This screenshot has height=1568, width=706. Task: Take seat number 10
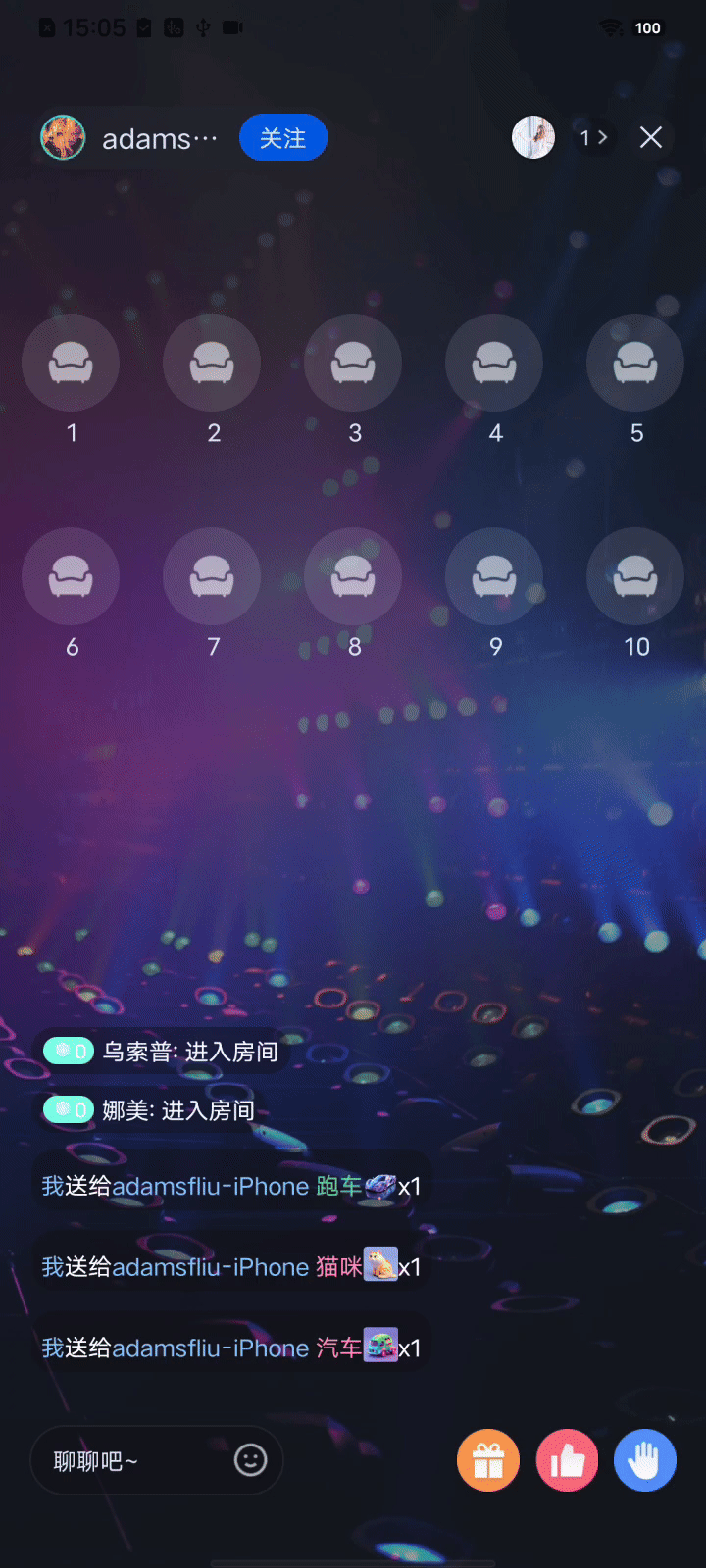(x=635, y=576)
